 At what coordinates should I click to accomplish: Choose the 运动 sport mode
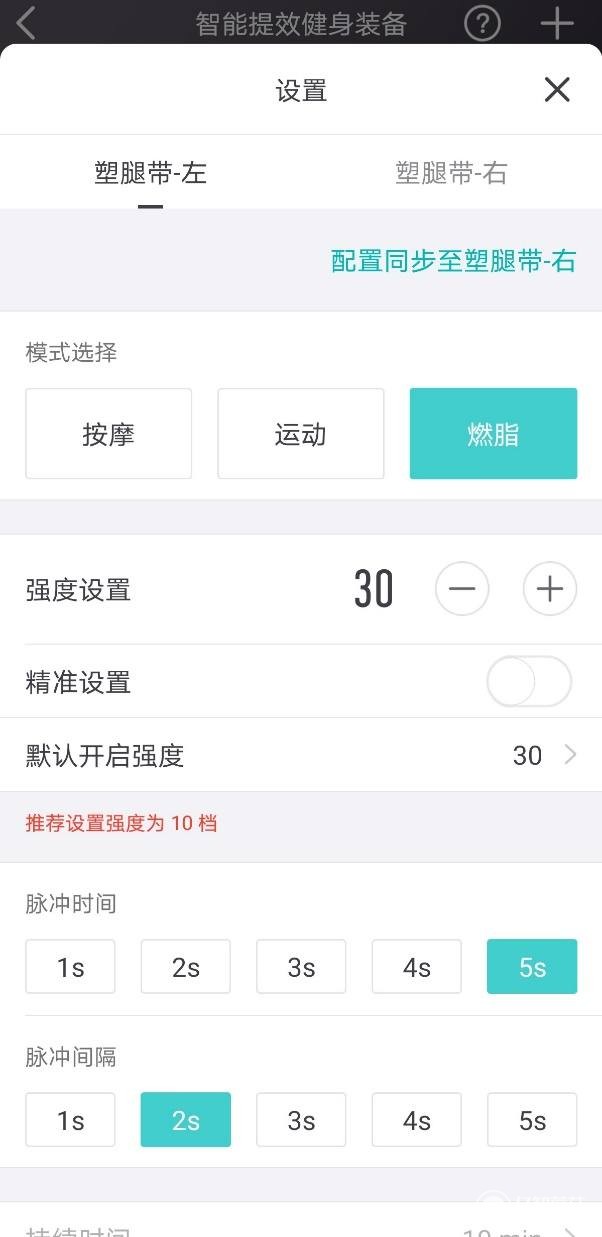pyautogui.click(x=300, y=434)
